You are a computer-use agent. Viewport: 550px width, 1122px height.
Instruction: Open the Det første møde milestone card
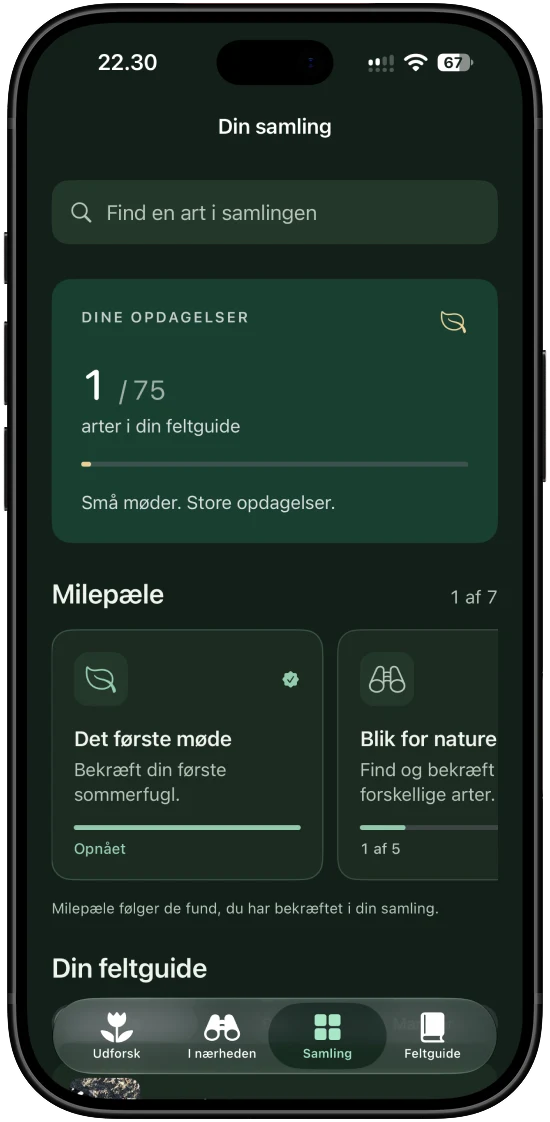point(187,754)
